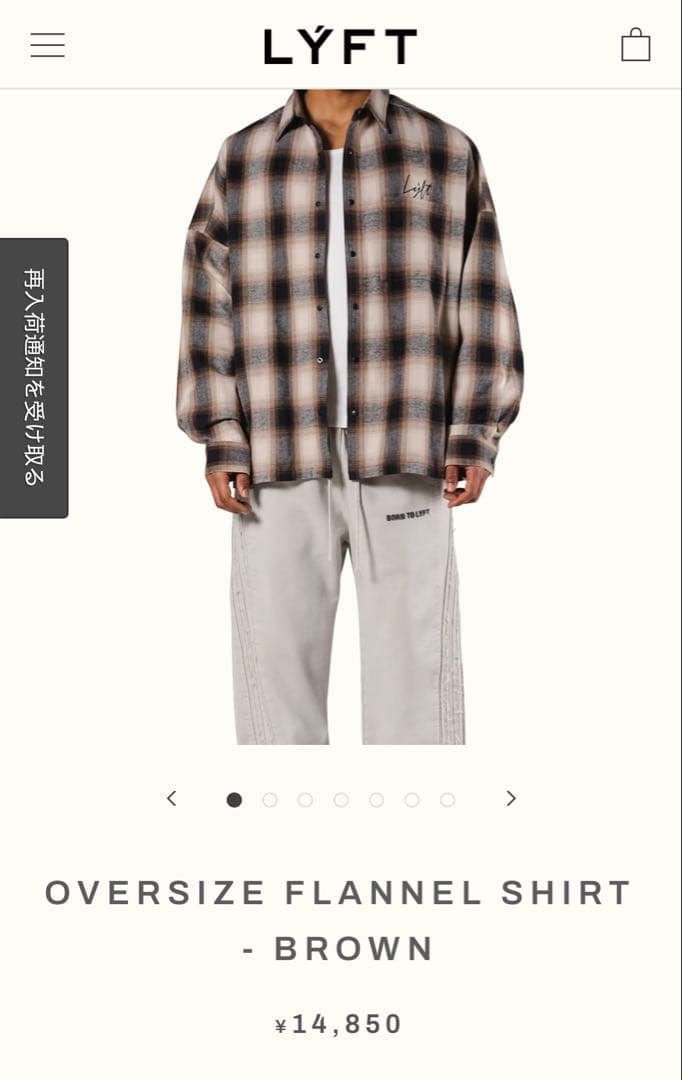Show the next product image
The image size is (682, 1080).
coord(511,798)
